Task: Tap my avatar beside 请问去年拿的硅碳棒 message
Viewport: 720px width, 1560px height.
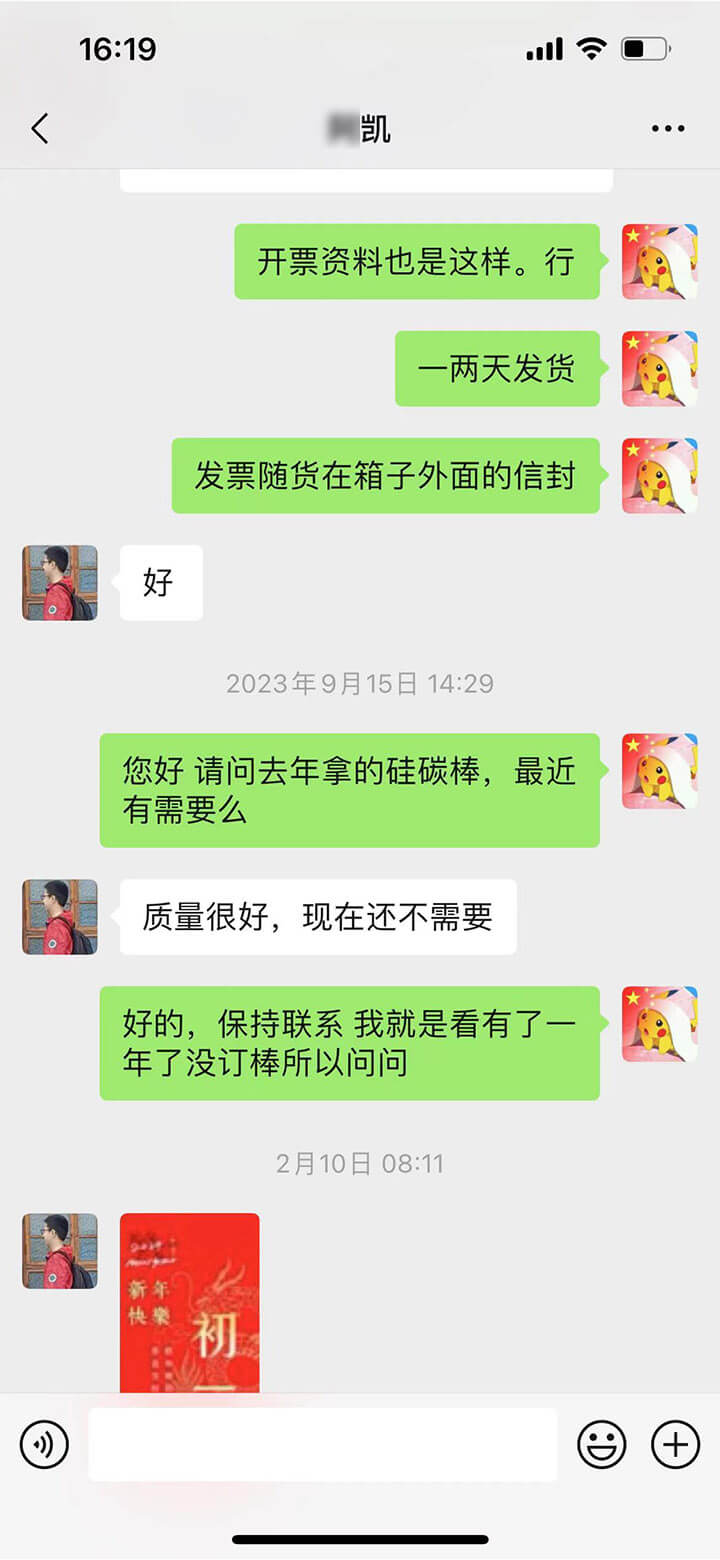Action: (x=660, y=771)
